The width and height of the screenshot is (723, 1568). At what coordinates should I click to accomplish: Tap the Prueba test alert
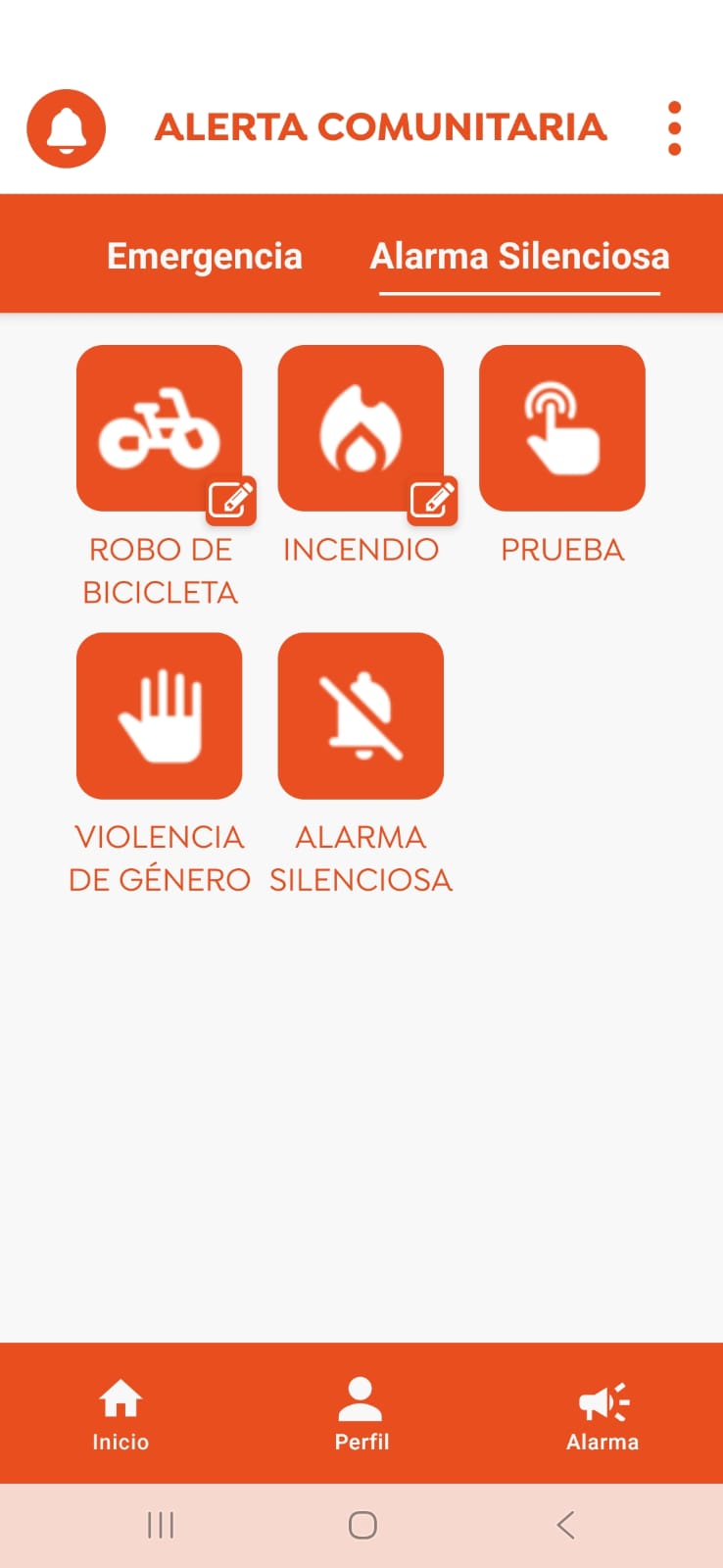pos(561,427)
